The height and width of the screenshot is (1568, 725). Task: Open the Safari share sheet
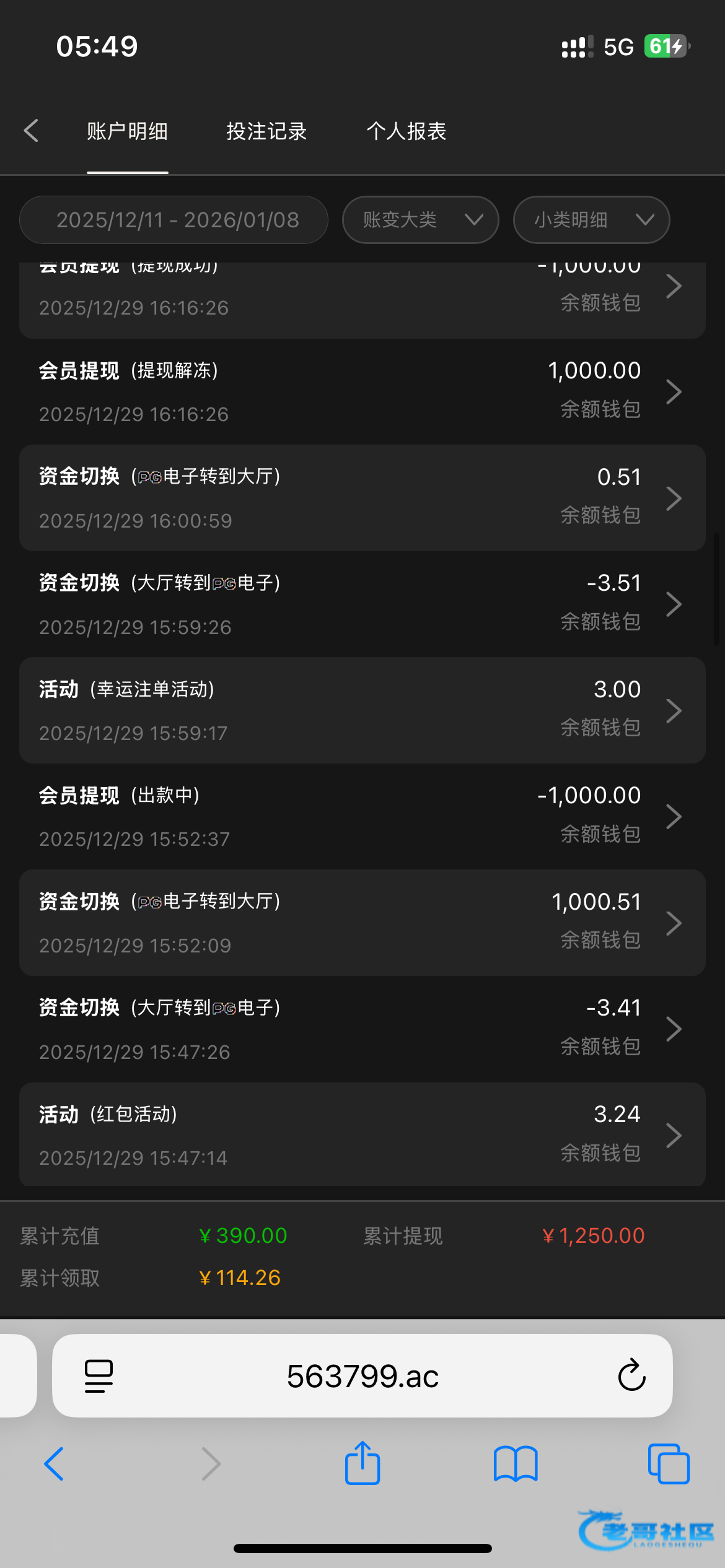tap(362, 1463)
